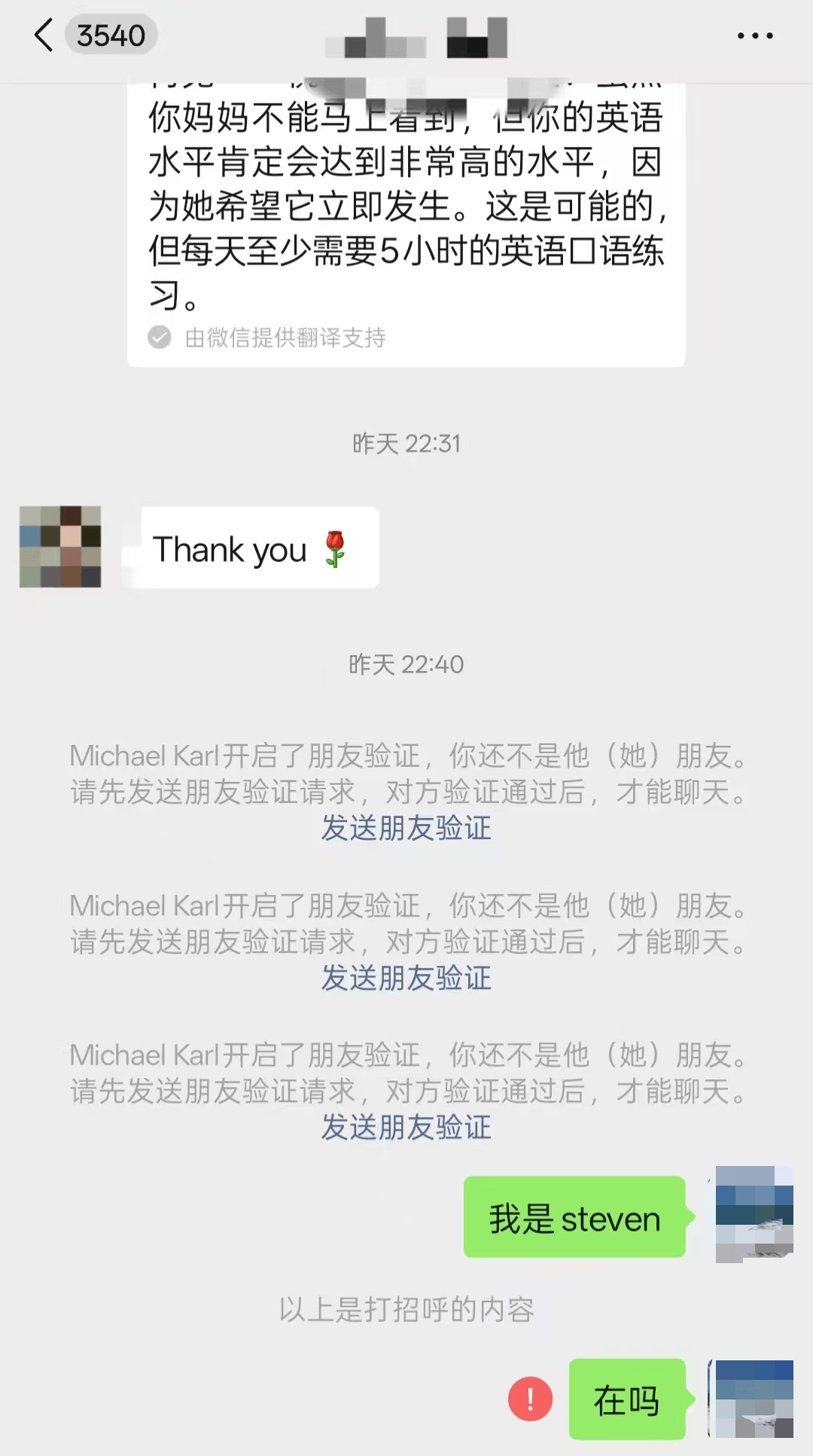Screen dimensions: 813x1456
Task: Tap the red failed-send icon by 在吗
Action: pyautogui.click(x=530, y=1399)
